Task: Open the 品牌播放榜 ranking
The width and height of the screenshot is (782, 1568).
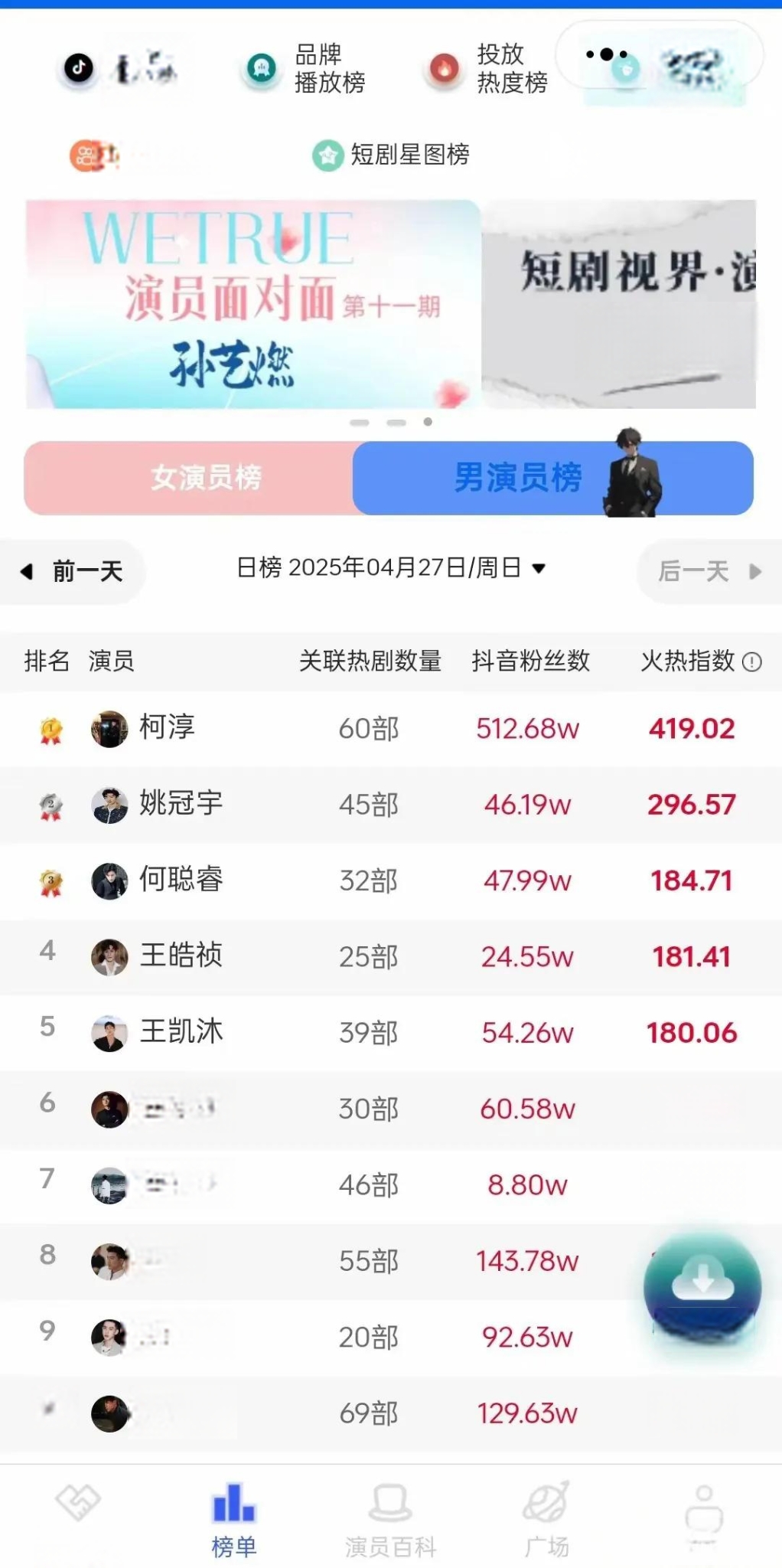Action: pos(306,69)
